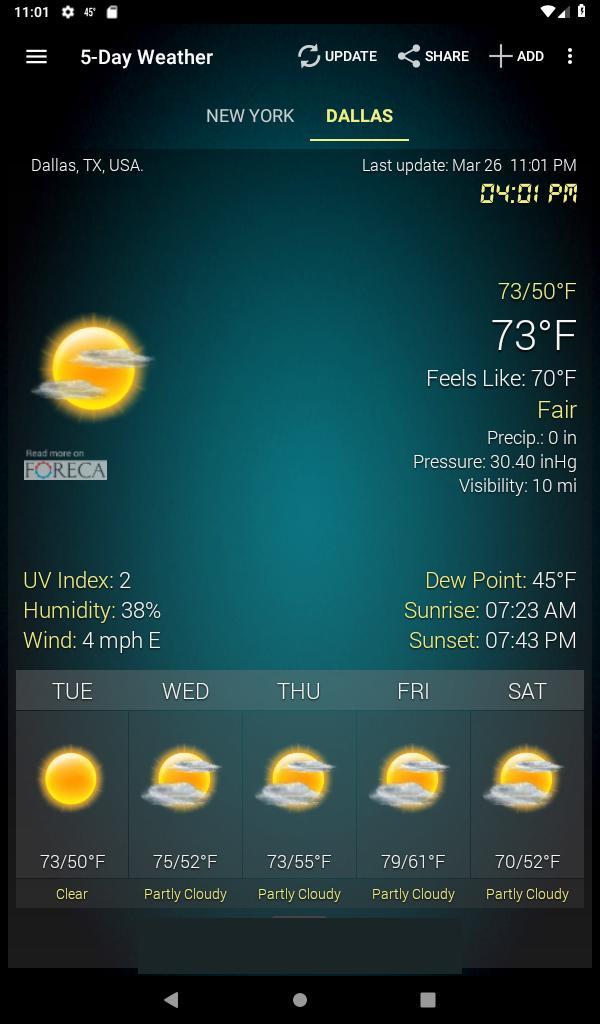Add a new location with ADD

pos(516,57)
